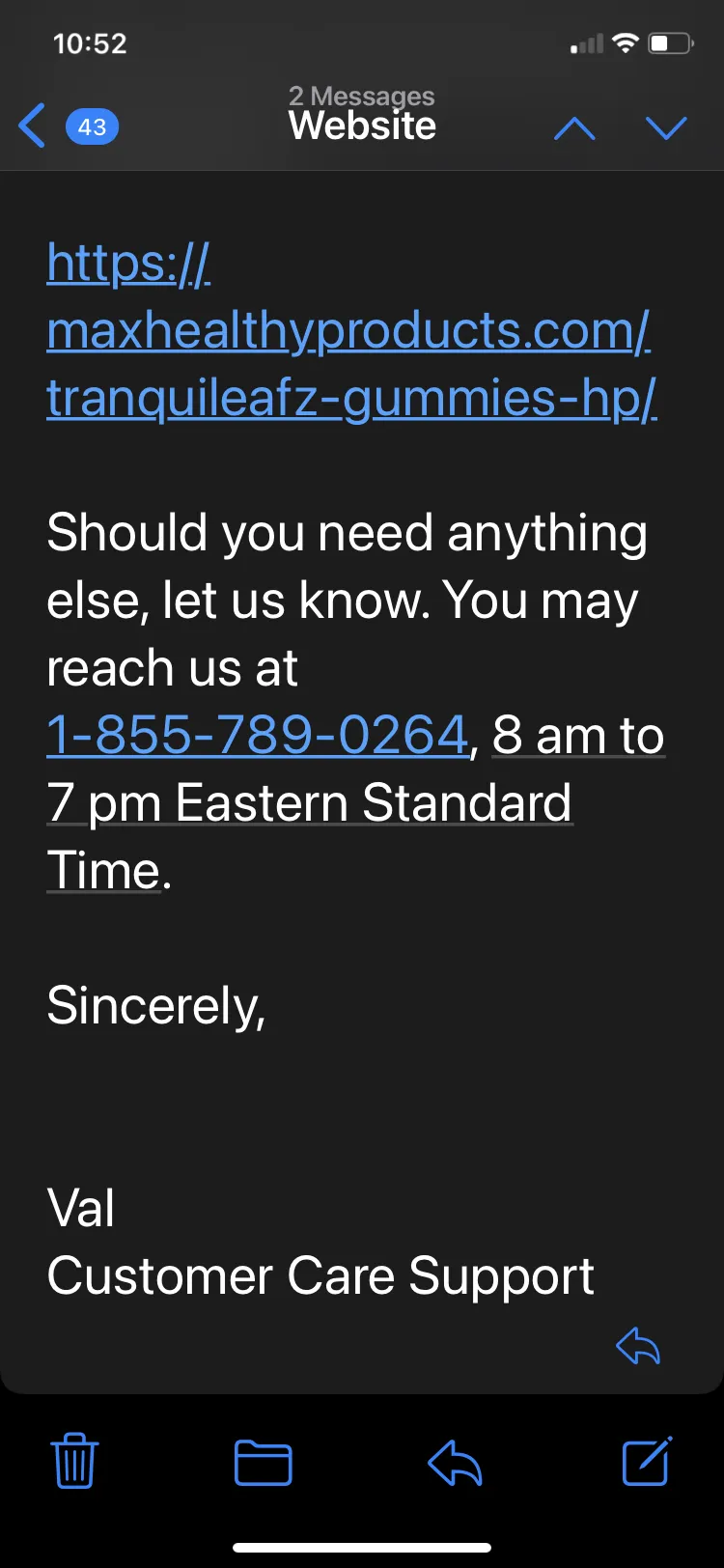Viewport: 724px width, 1568px height.
Task: Call the 1-855-789-0264 phone number
Action: coord(258,736)
